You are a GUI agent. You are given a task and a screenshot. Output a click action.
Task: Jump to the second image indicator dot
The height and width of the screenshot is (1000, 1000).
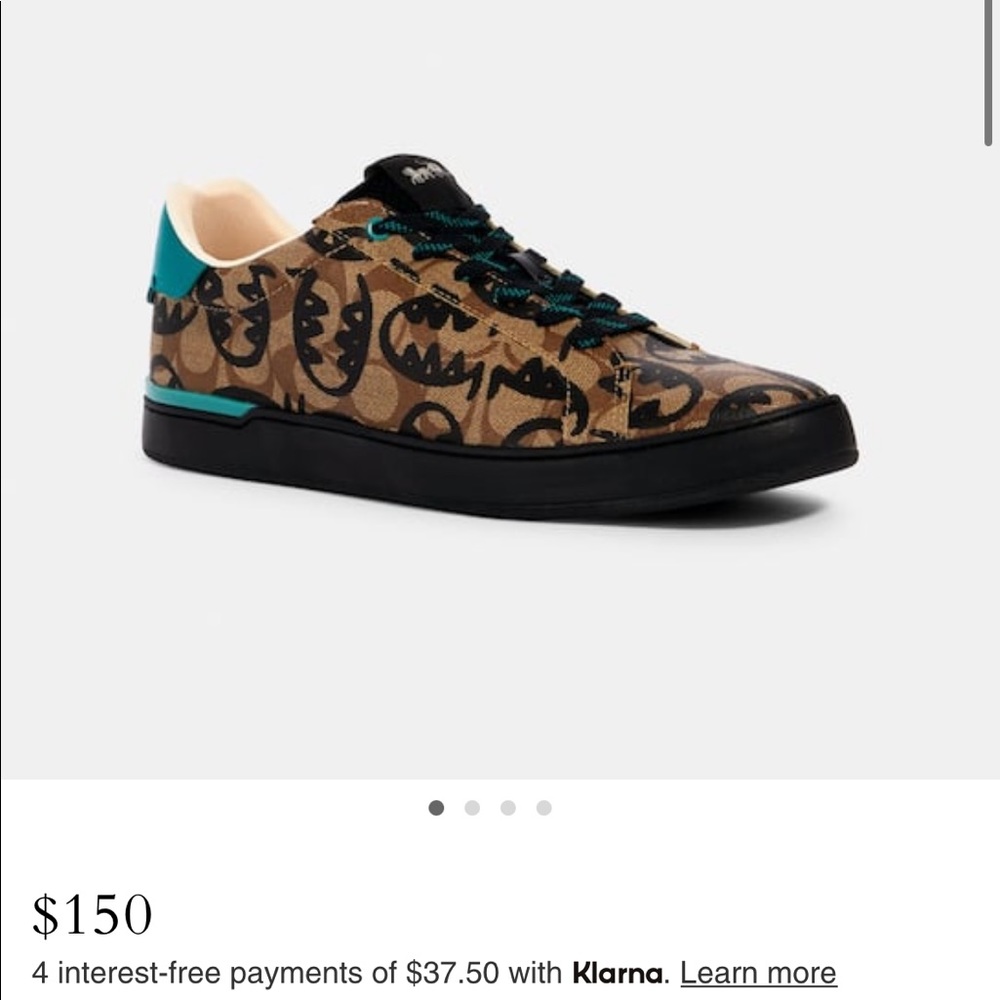point(472,808)
